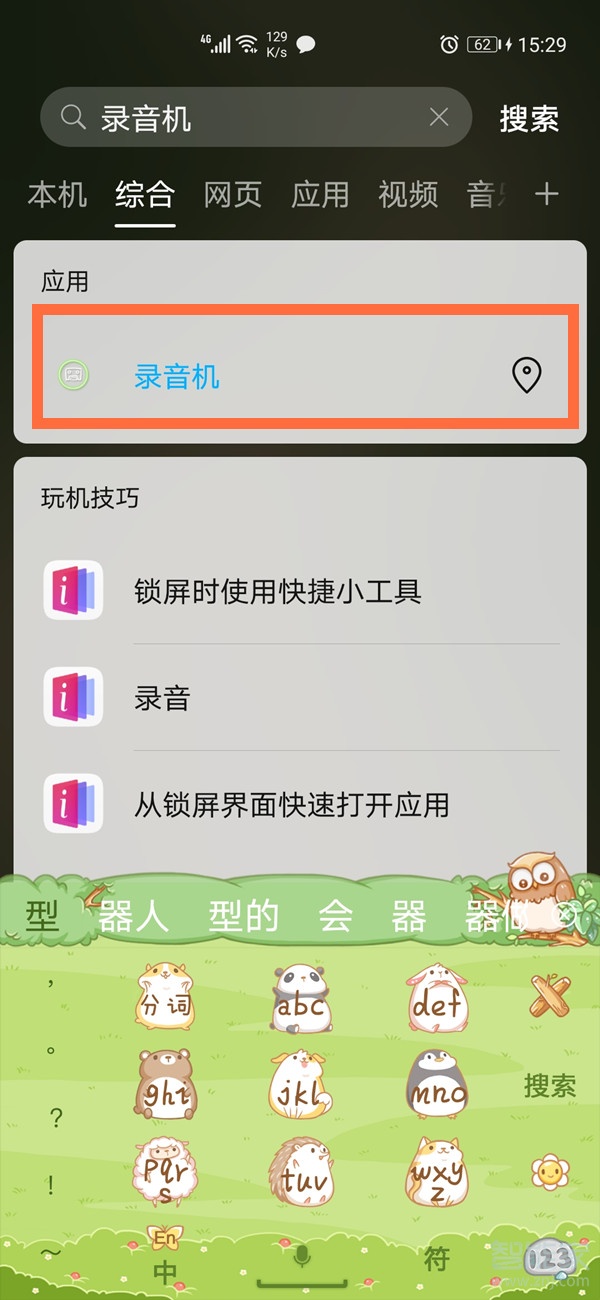Viewport: 600px width, 1300px height.
Task: Tap the abc panda key
Action: [301, 997]
